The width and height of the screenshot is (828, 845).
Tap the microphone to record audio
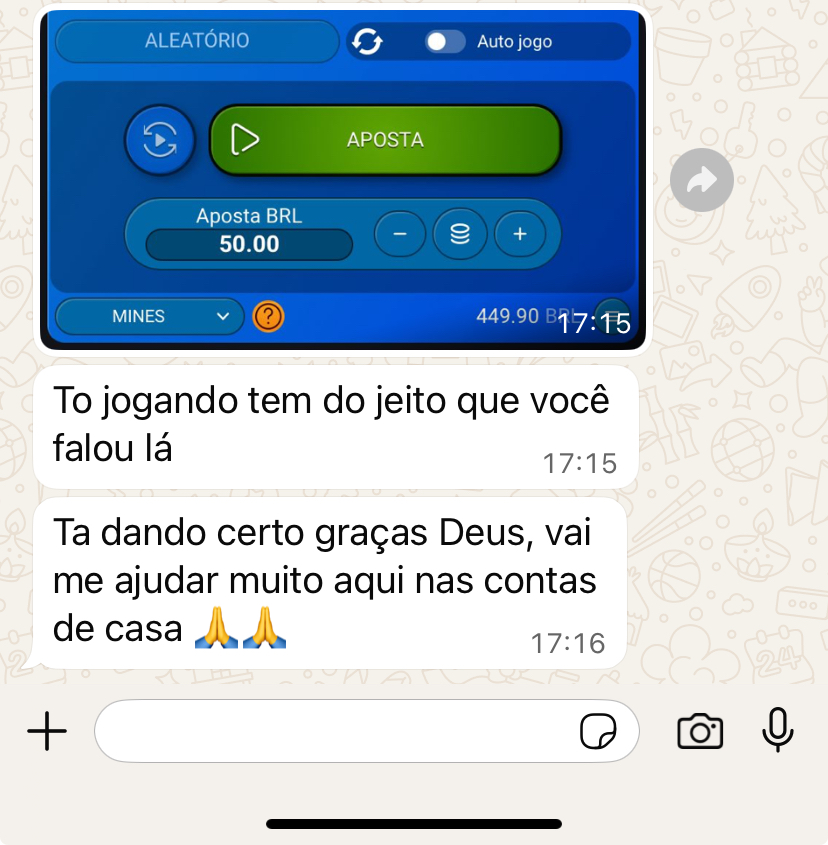(777, 731)
